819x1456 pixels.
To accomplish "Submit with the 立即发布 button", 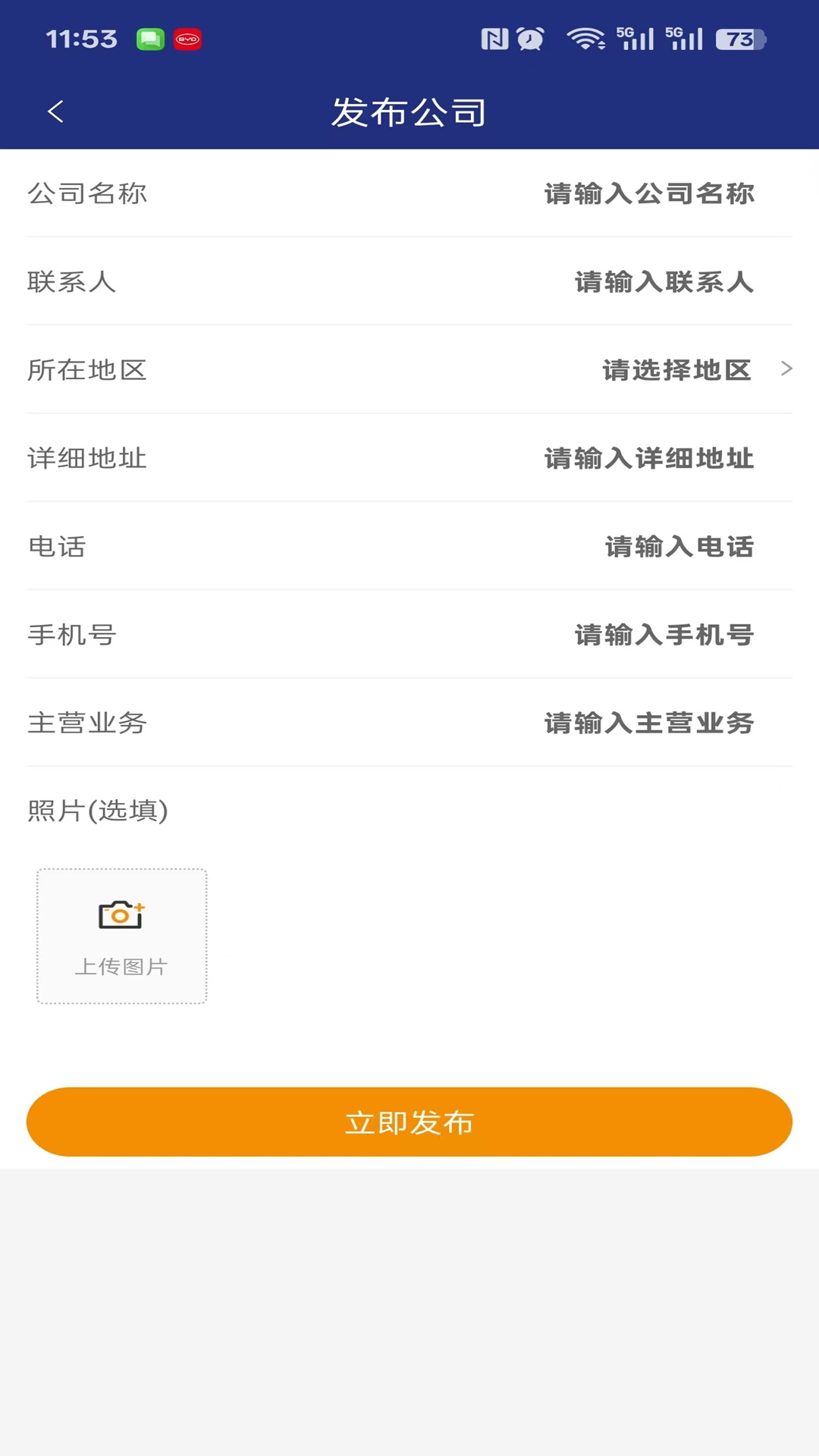I will (409, 1122).
